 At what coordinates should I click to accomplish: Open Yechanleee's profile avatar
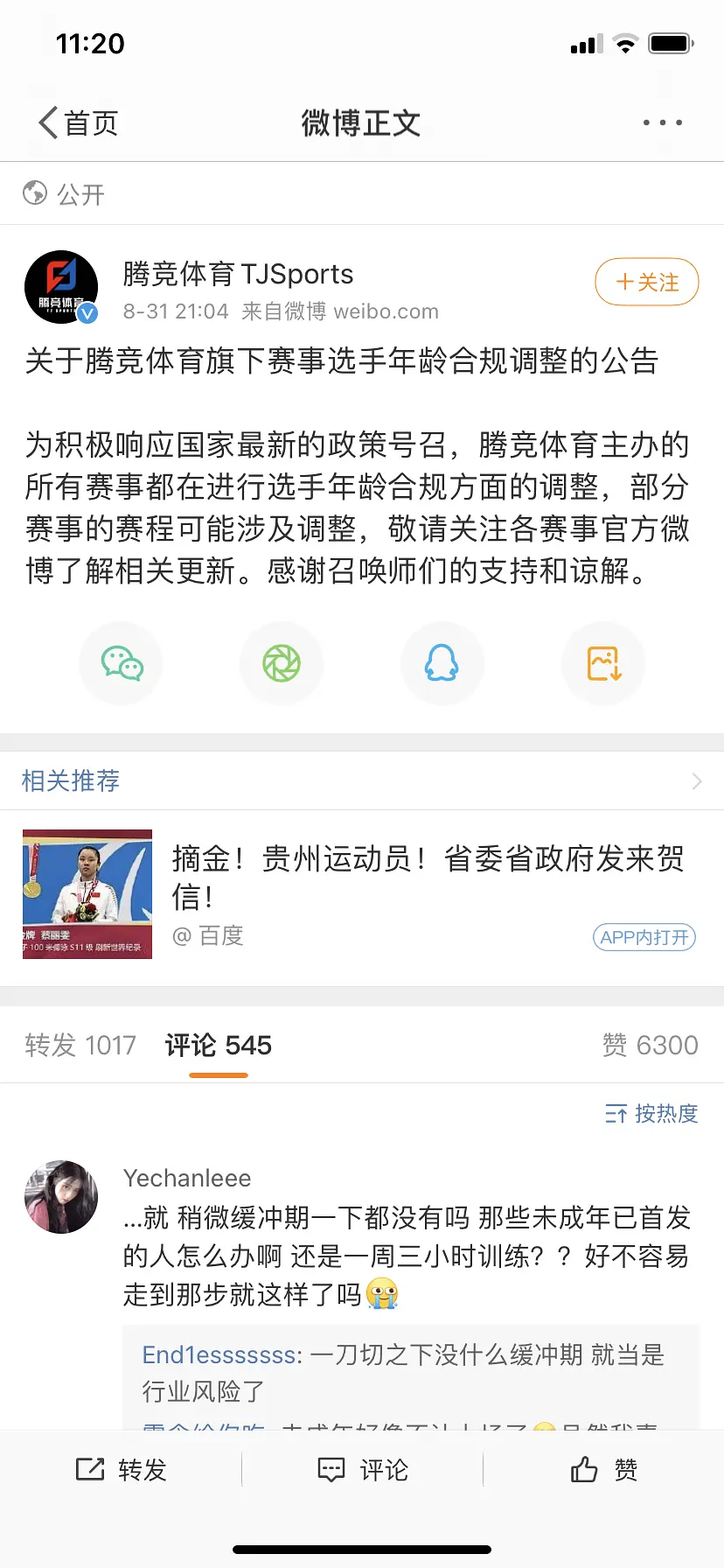[x=61, y=1197]
